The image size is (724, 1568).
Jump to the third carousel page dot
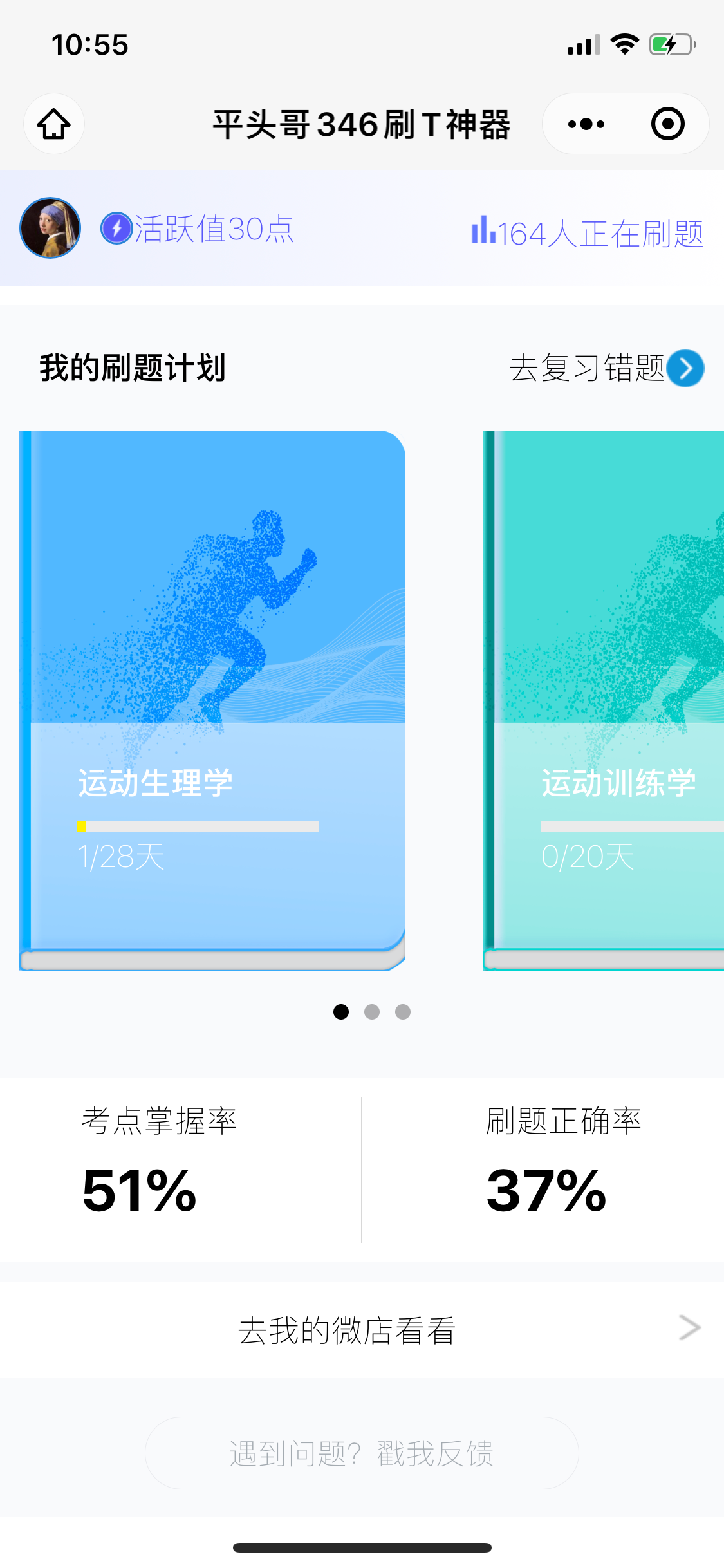403,1012
